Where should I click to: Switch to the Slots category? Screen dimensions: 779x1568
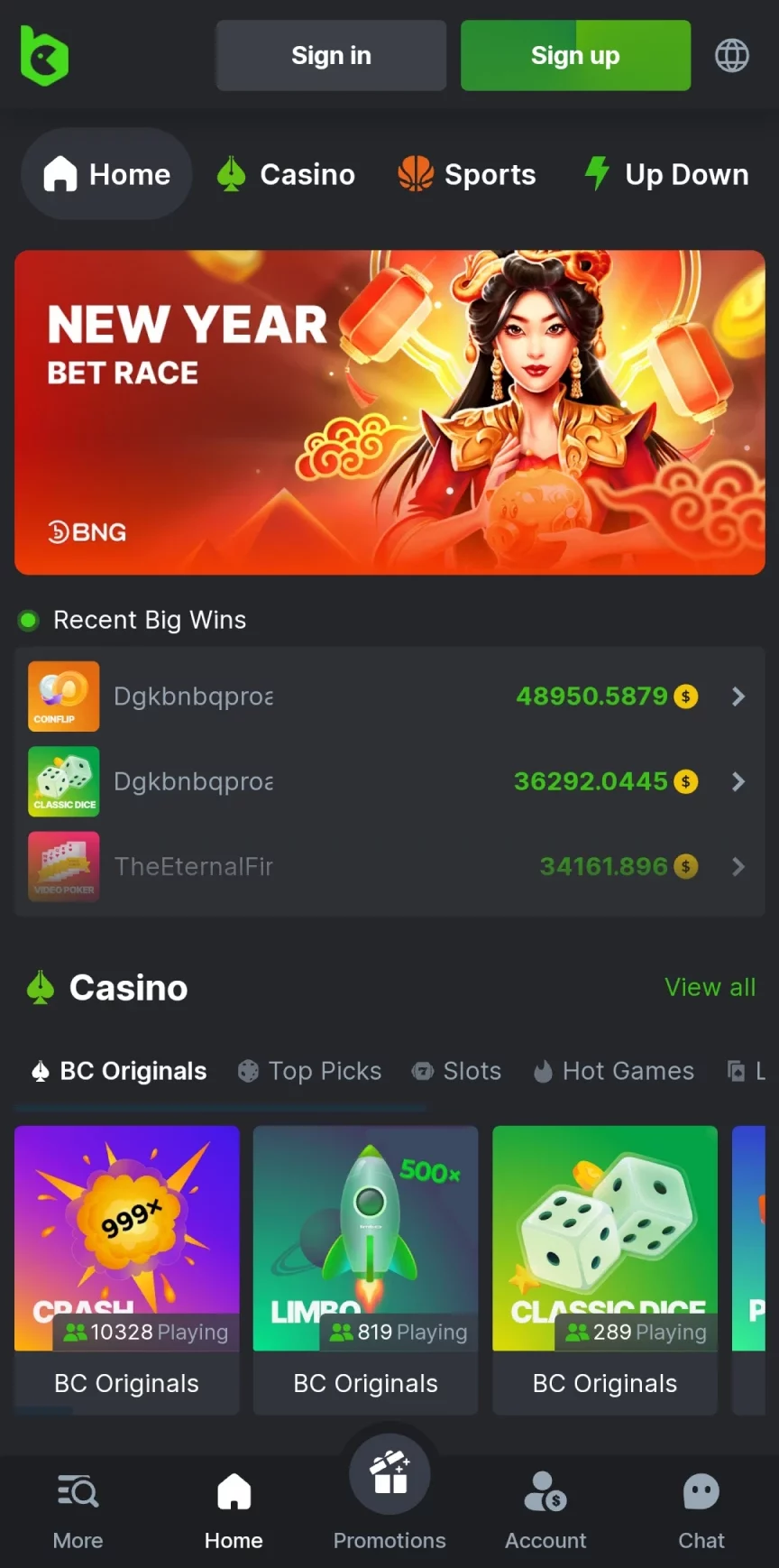point(456,1071)
